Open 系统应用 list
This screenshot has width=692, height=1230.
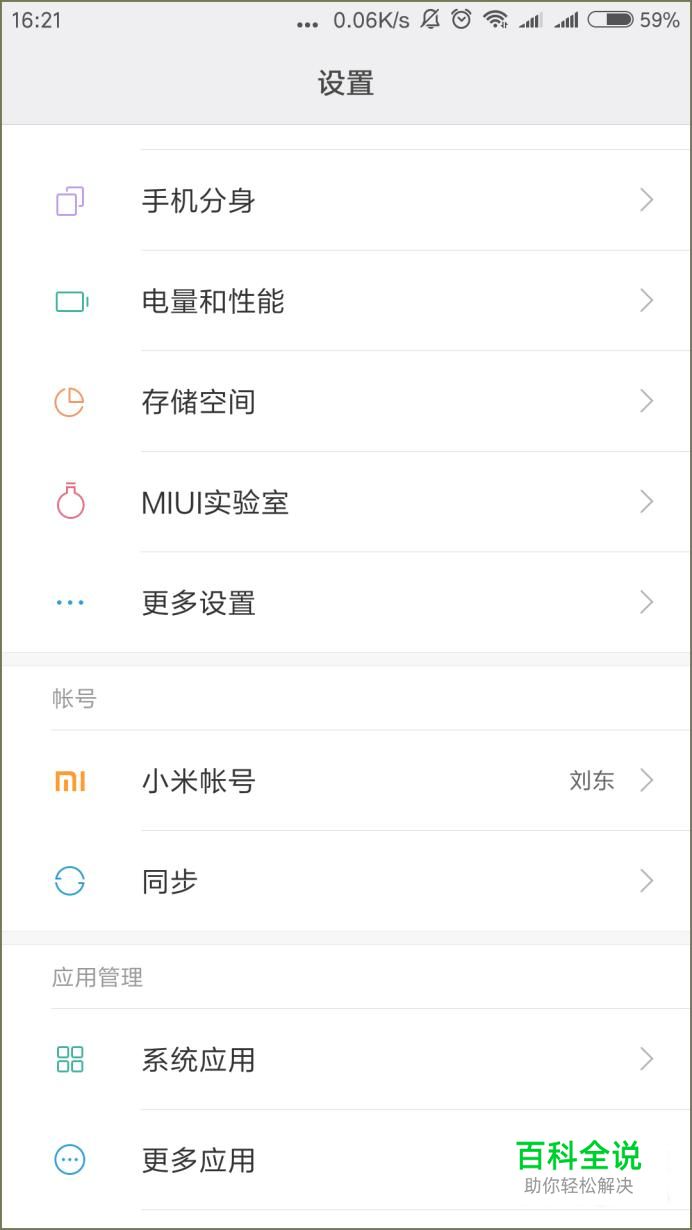click(x=346, y=1059)
